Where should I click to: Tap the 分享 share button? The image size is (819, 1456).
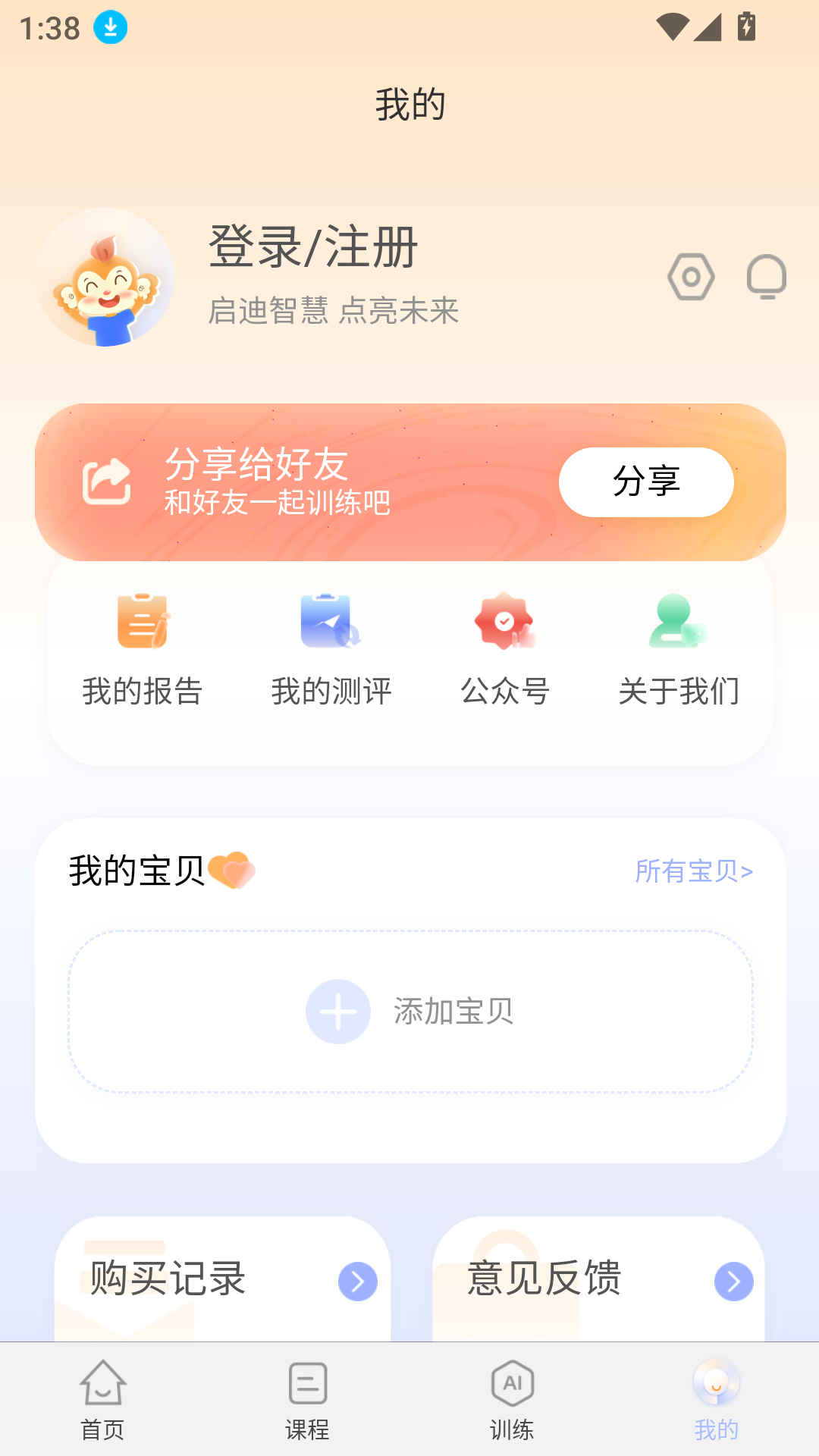click(x=646, y=482)
